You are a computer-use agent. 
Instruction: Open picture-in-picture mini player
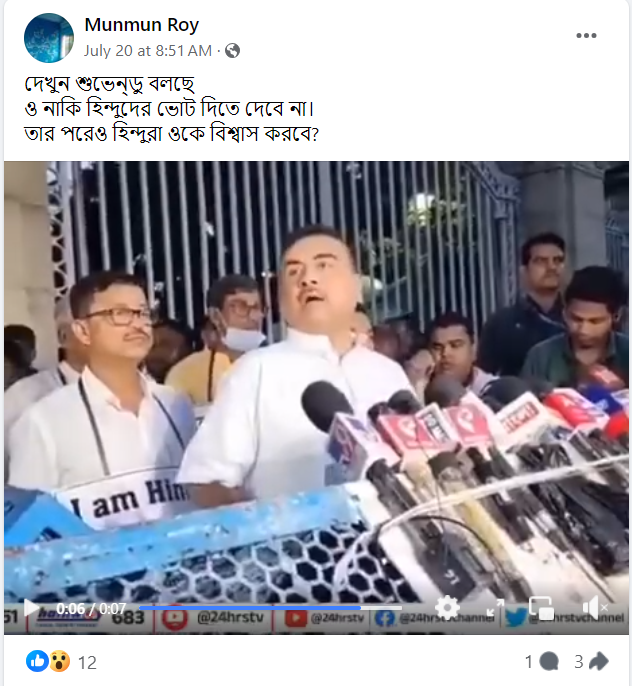pos(541,608)
